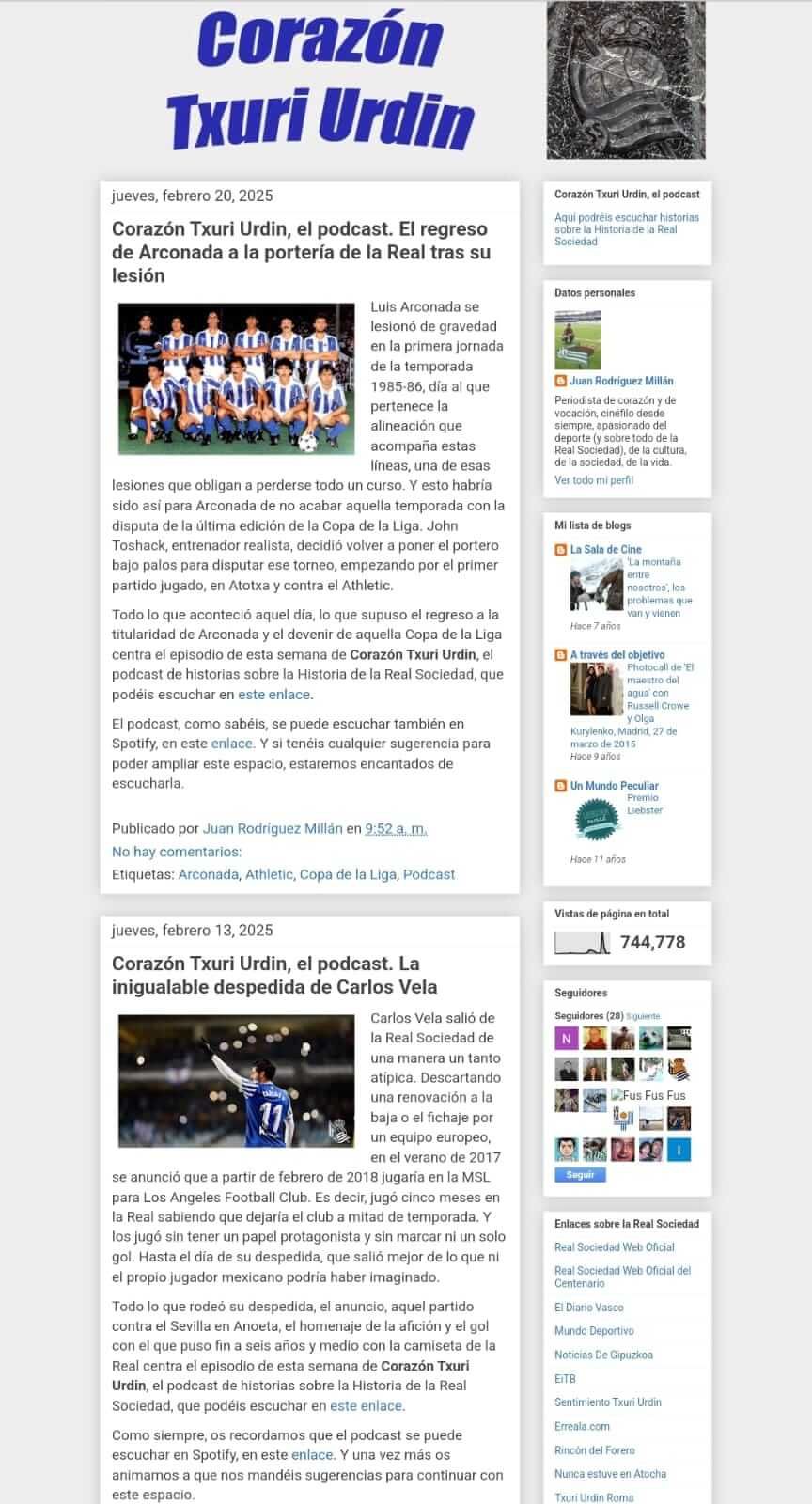The height and width of the screenshot is (1504, 812).
Task: Open 'este enlace' to hear the podcast
Action: tap(275, 694)
